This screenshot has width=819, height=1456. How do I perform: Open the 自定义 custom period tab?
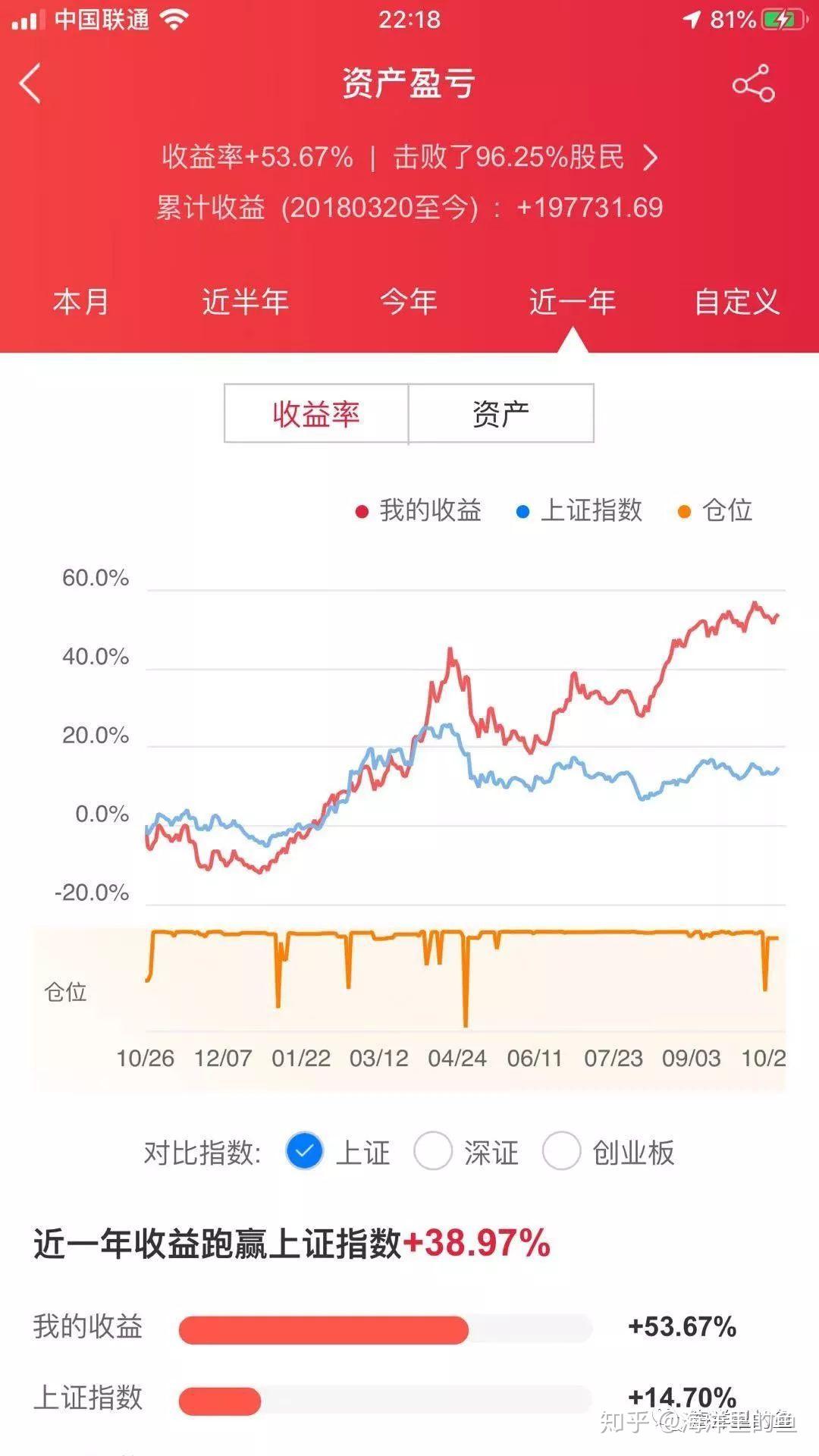[x=736, y=302]
